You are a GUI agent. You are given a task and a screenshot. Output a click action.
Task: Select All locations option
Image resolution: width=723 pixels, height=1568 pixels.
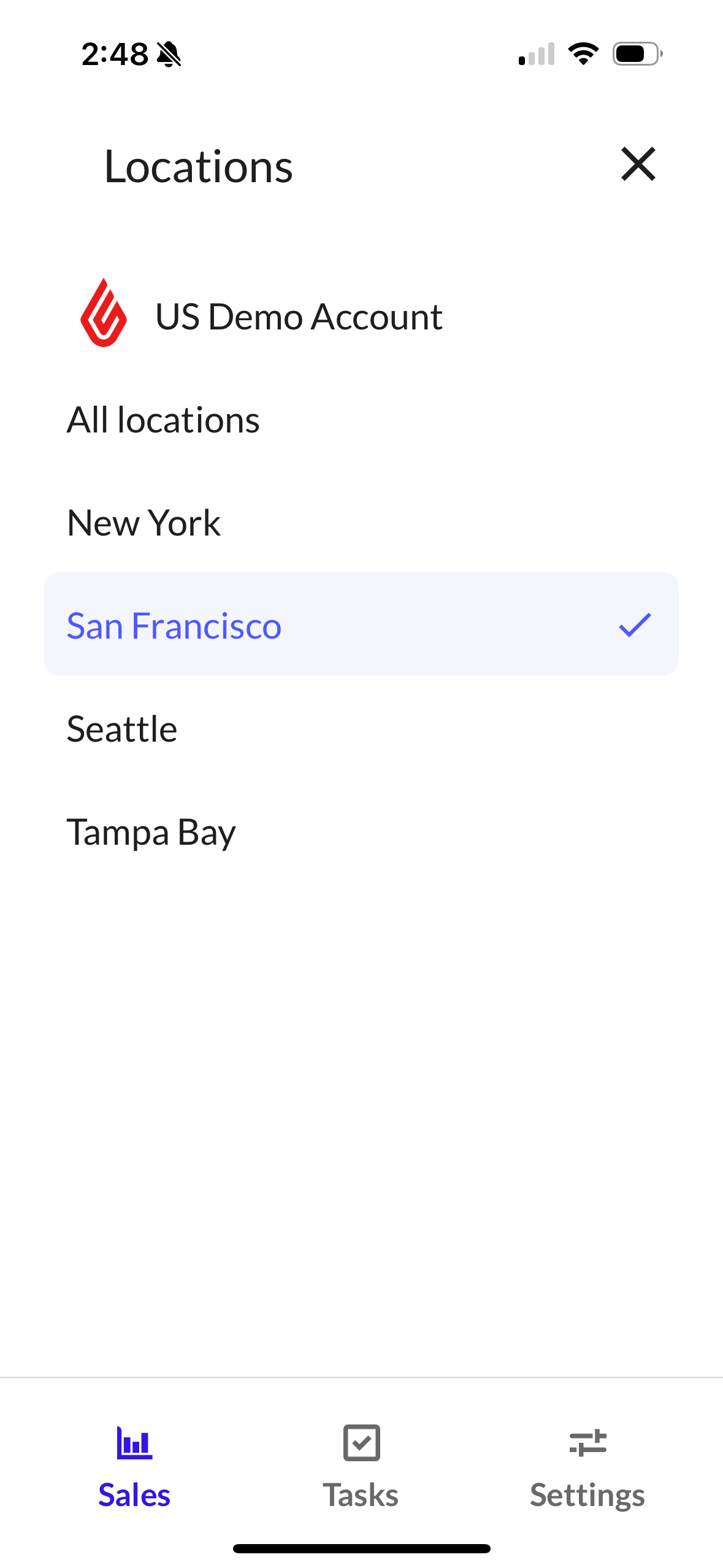click(x=163, y=420)
